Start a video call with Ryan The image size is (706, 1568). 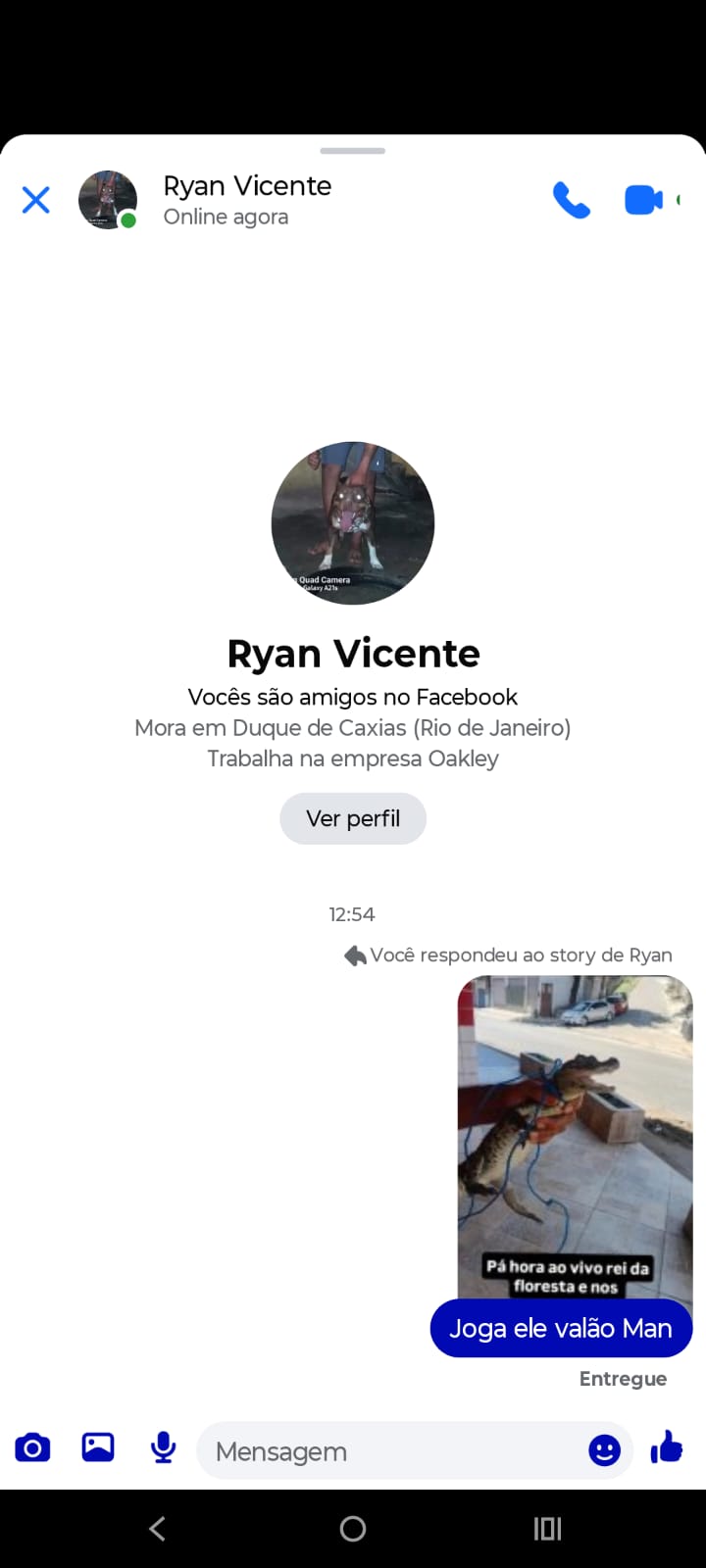(643, 200)
